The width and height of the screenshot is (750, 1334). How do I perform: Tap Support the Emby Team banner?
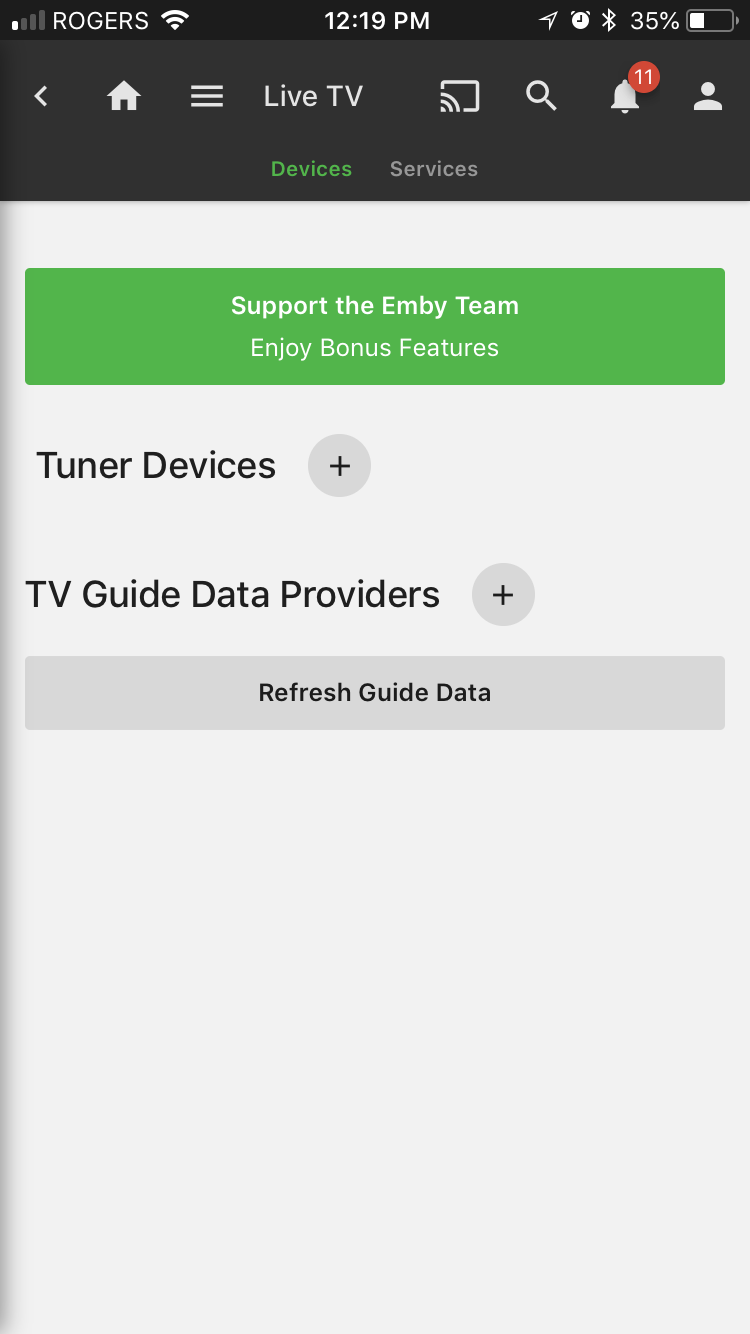(375, 326)
